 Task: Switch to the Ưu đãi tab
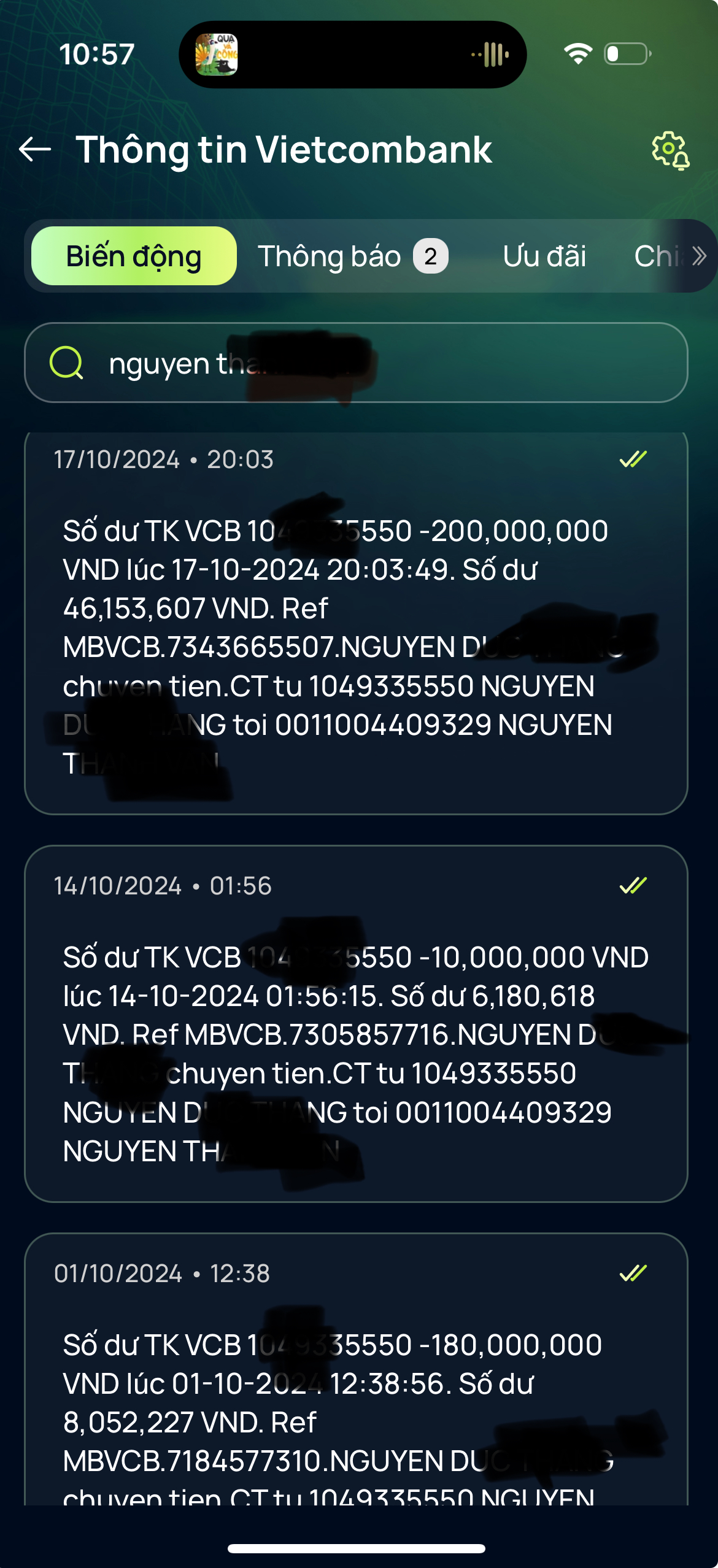[x=544, y=256]
